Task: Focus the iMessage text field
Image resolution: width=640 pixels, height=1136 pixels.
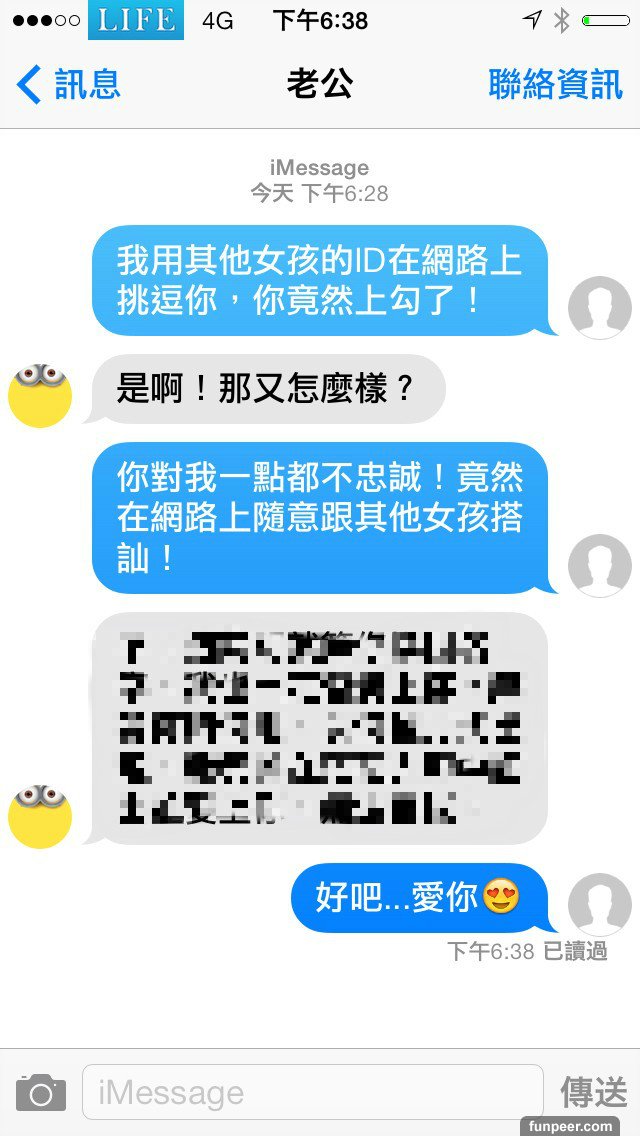Action: [x=312, y=1092]
